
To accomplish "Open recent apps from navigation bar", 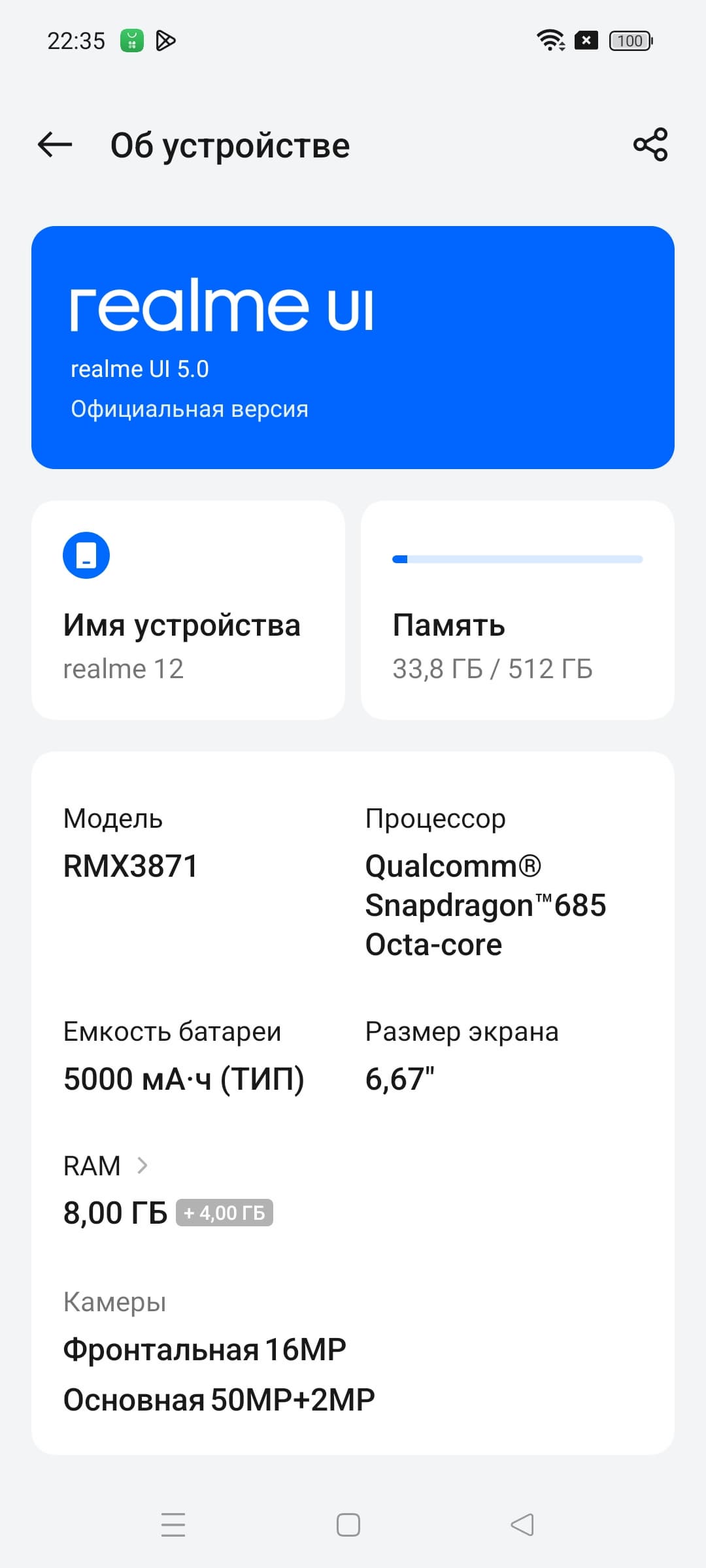I will click(x=173, y=1525).
